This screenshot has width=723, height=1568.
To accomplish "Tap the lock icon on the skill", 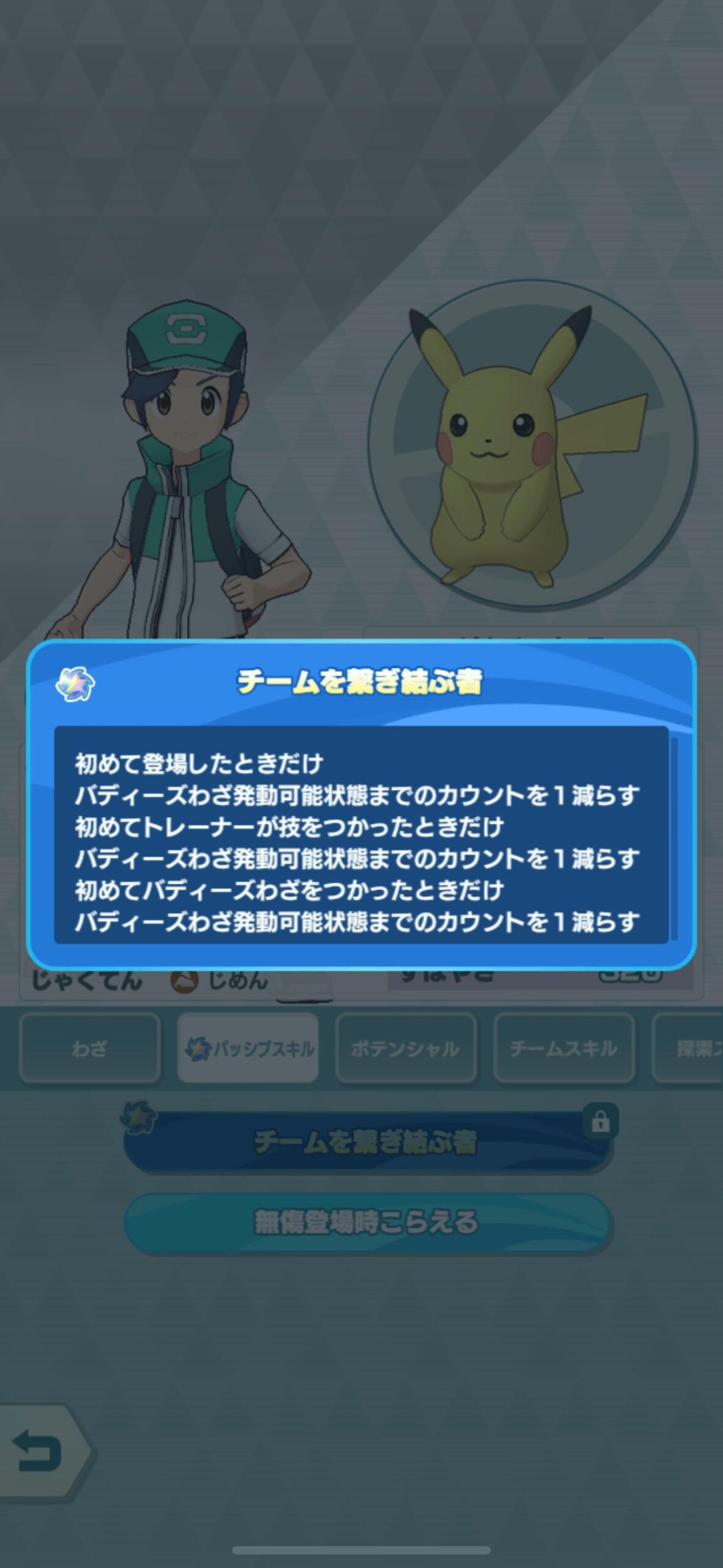I will (600, 1121).
